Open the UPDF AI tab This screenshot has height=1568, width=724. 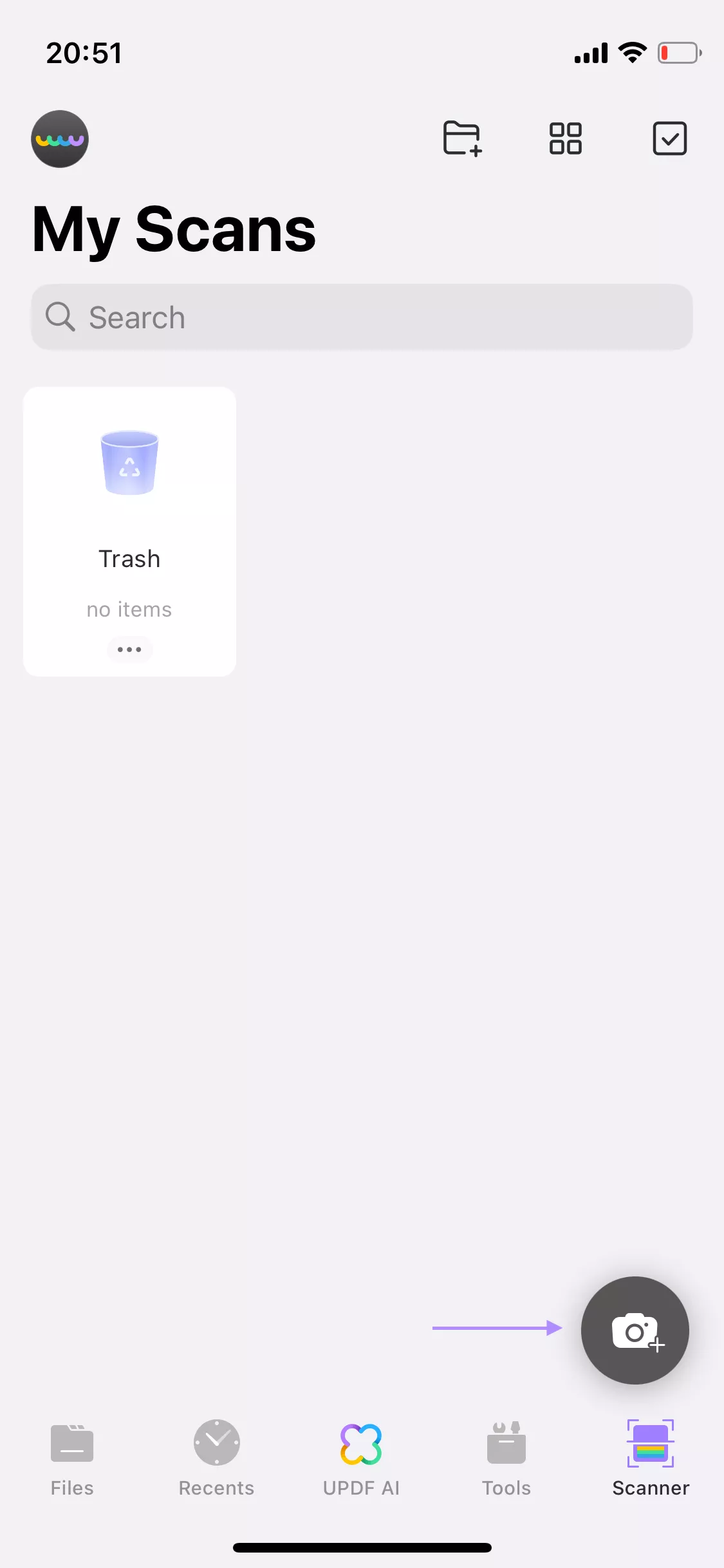[x=361, y=1459]
